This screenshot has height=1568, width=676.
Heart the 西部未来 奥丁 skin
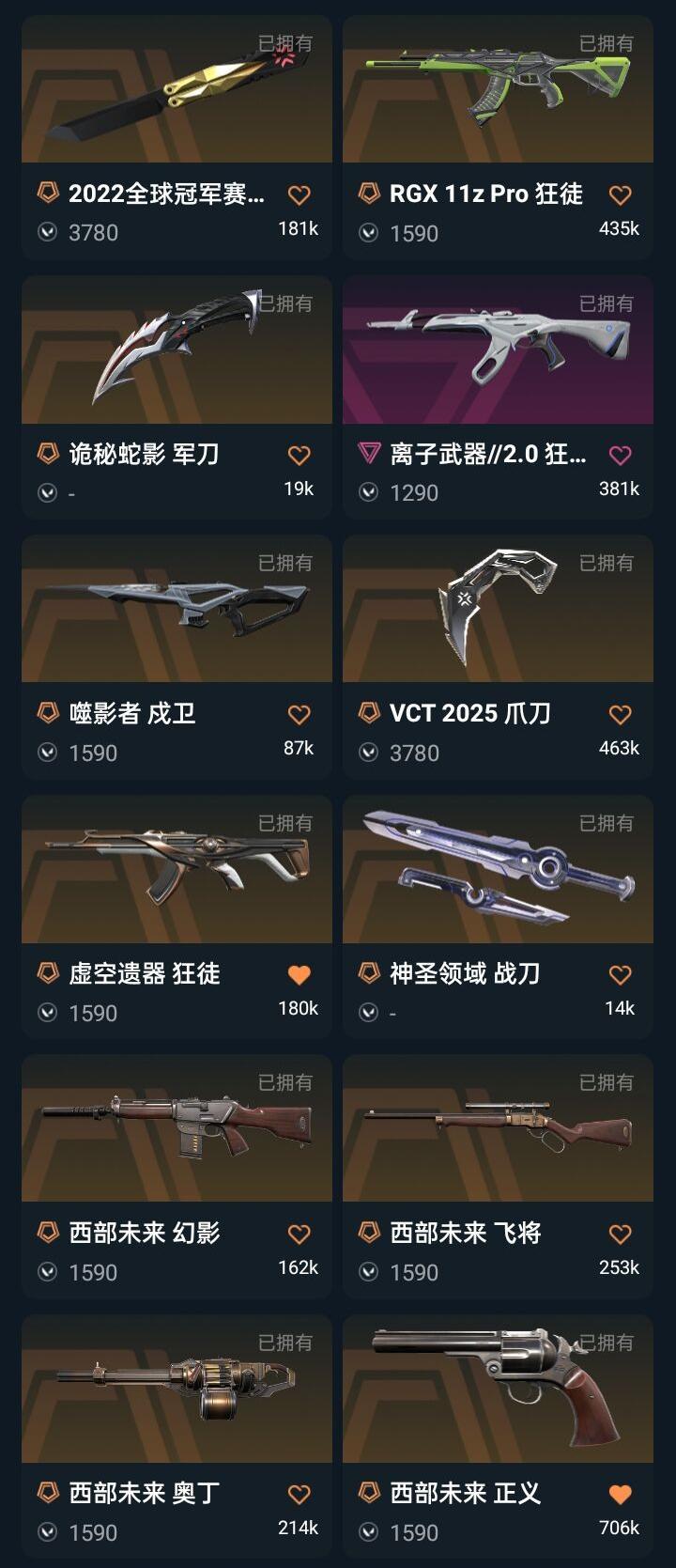pyautogui.click(x=299, y=1495)
